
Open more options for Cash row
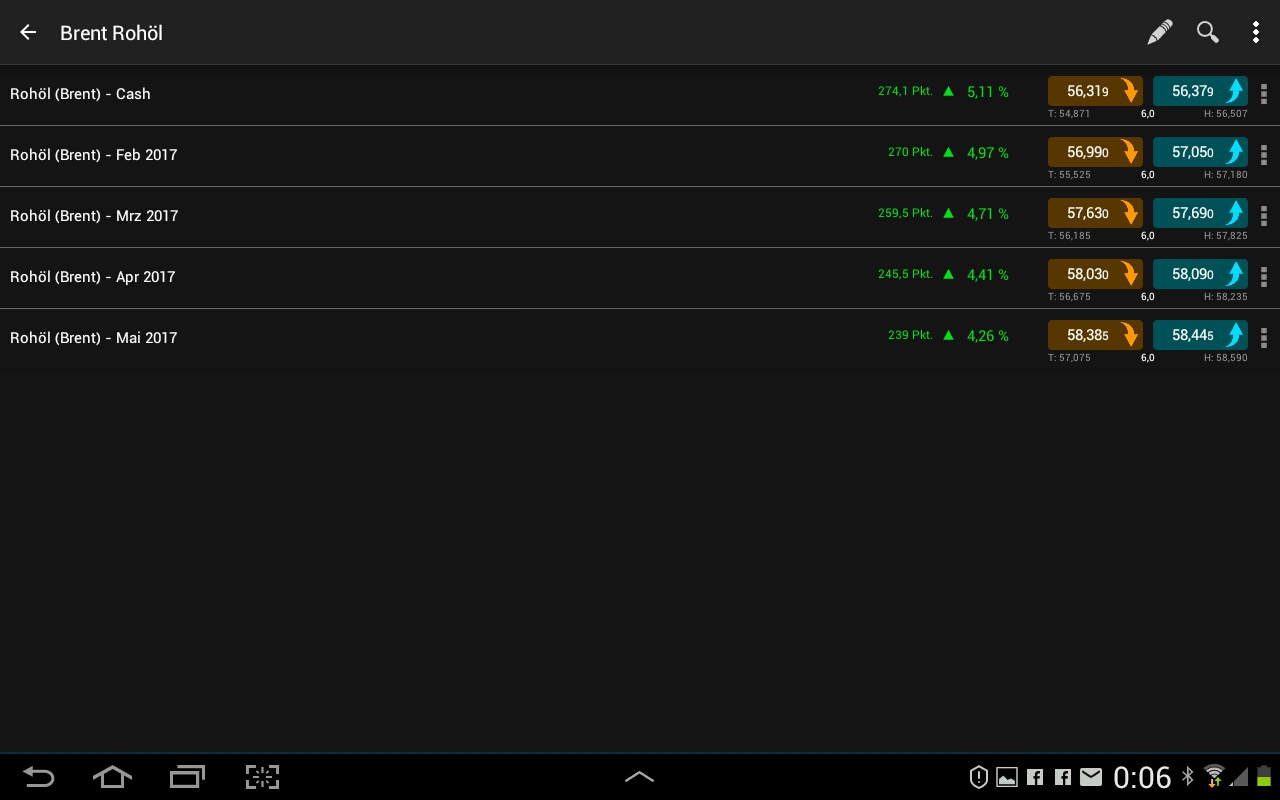[1264, 94]
